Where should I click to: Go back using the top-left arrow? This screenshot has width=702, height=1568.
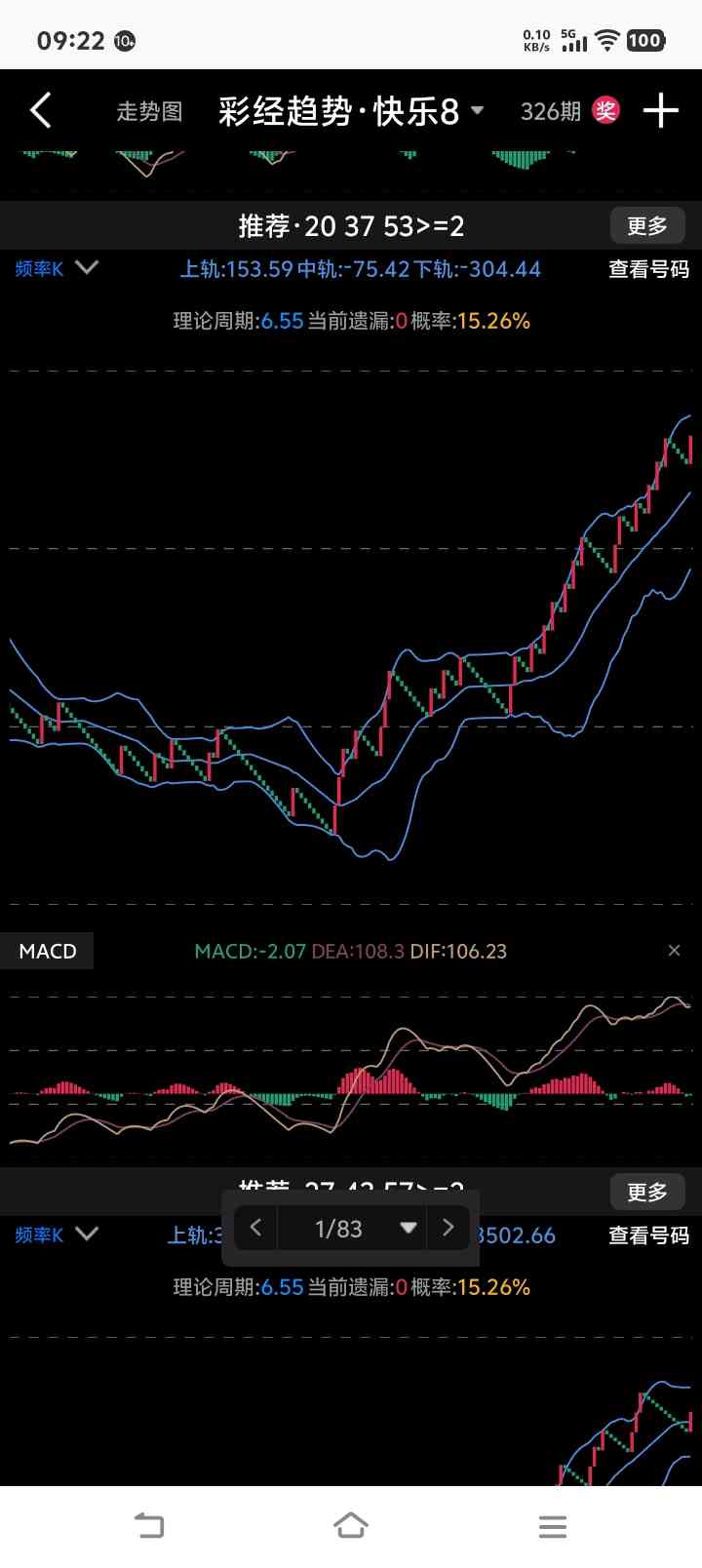[x=41, y=111]
